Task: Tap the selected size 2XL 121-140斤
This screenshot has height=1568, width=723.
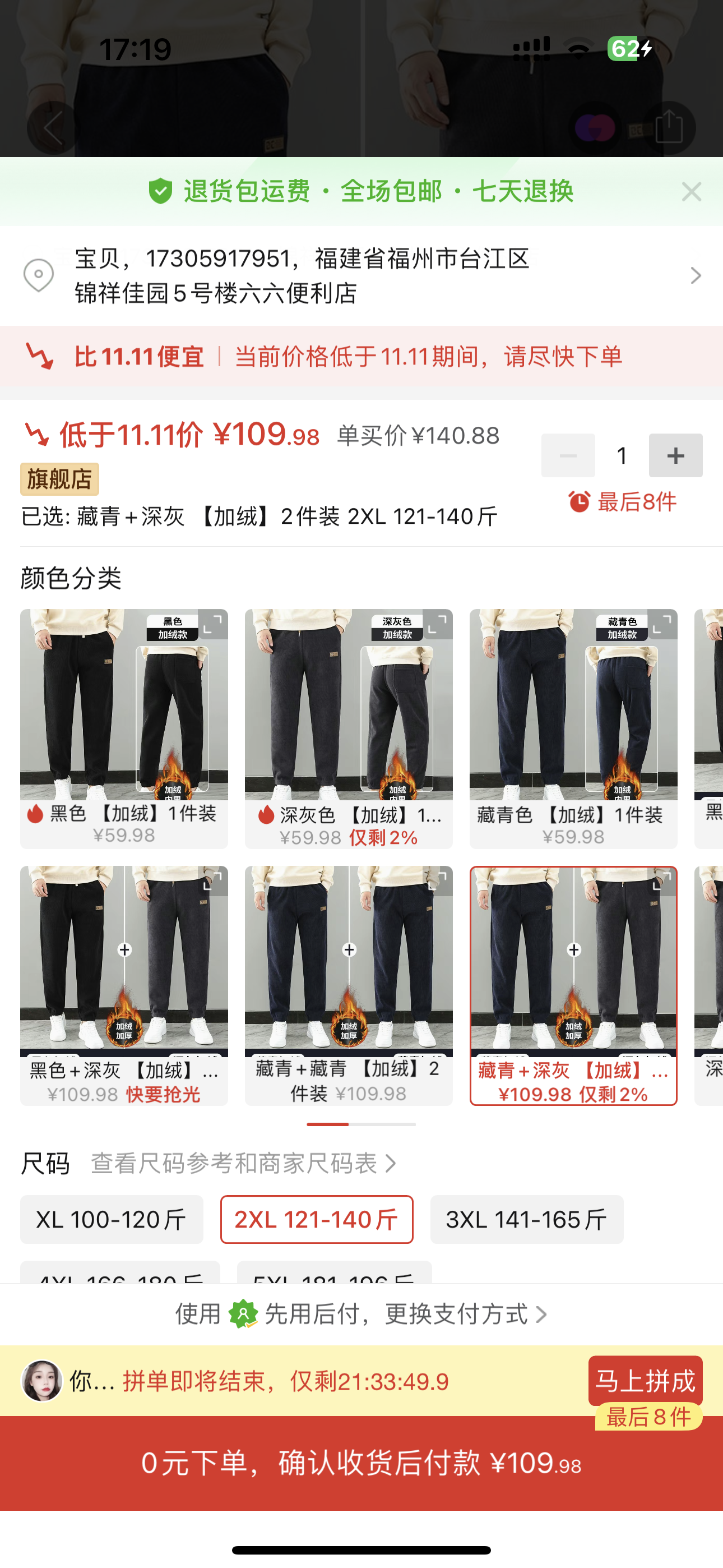Action: 317,1219
